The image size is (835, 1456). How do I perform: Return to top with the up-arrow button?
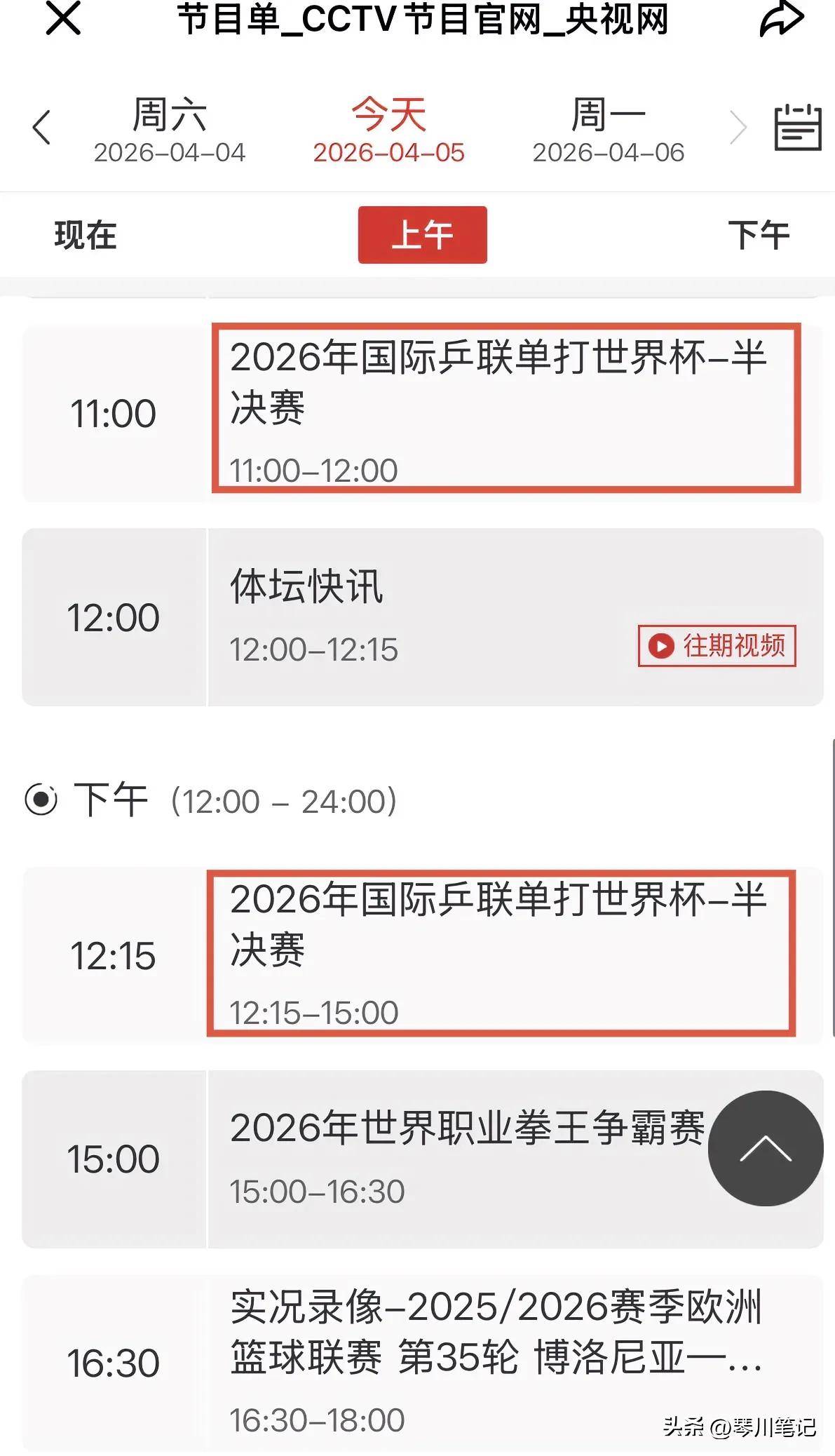pos(765,1148)
